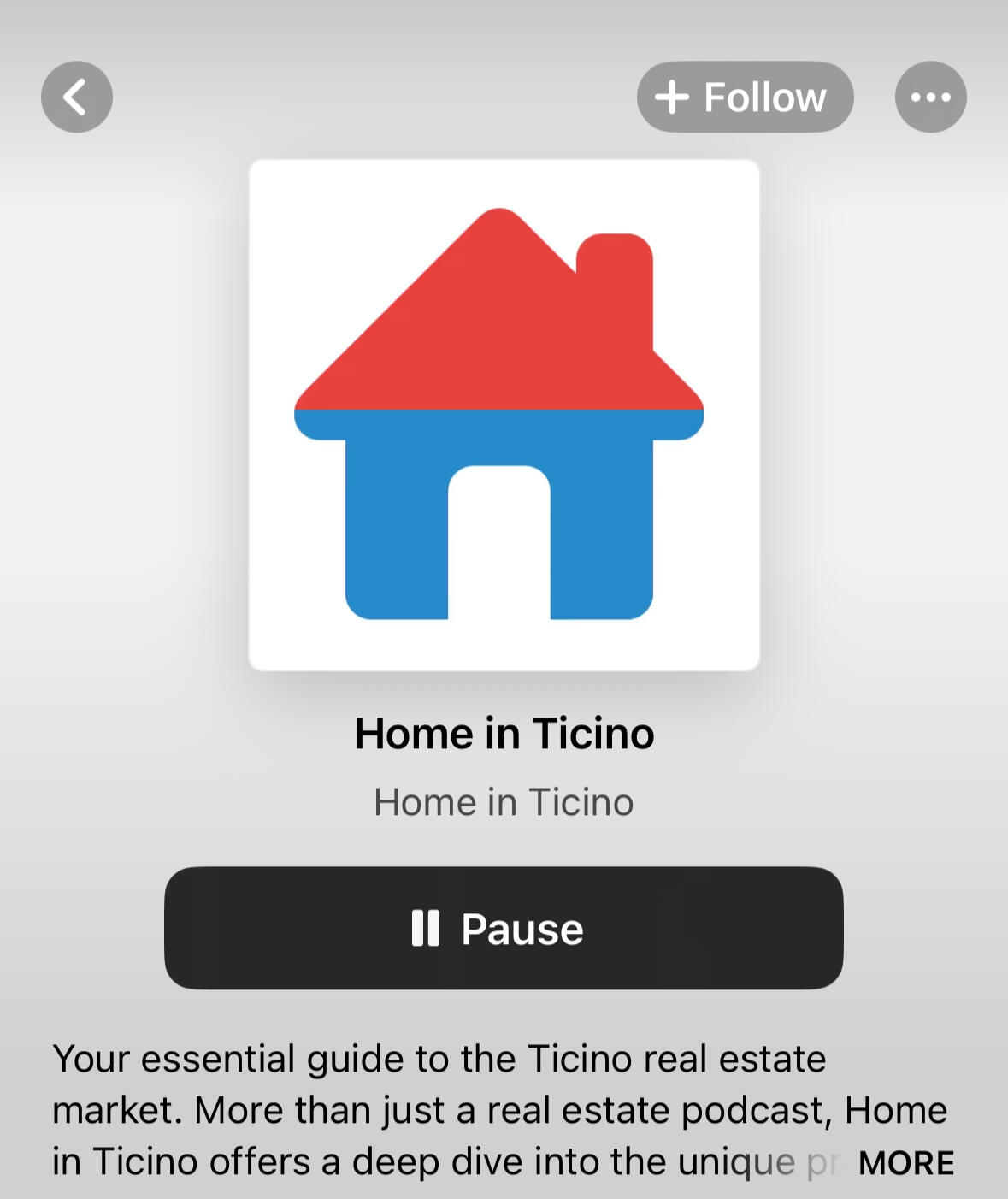Expand the description with MORE
Viewport: 1008px width, 1199px height.
pos(905,1163)
